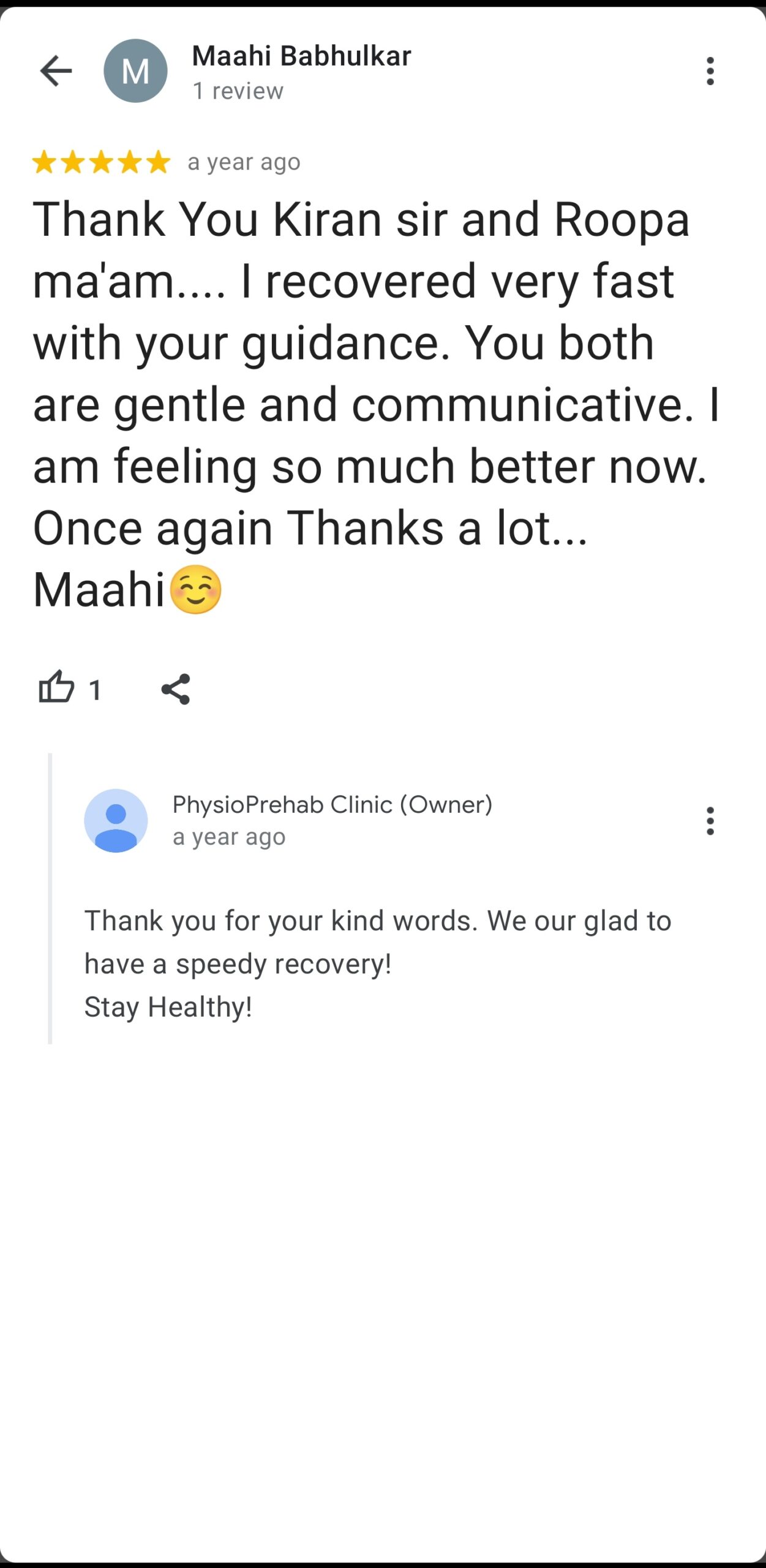View Maahi Babhulkar's reviewer name
The width and height of the screenshot is (766, 1568).
[301, 56]
